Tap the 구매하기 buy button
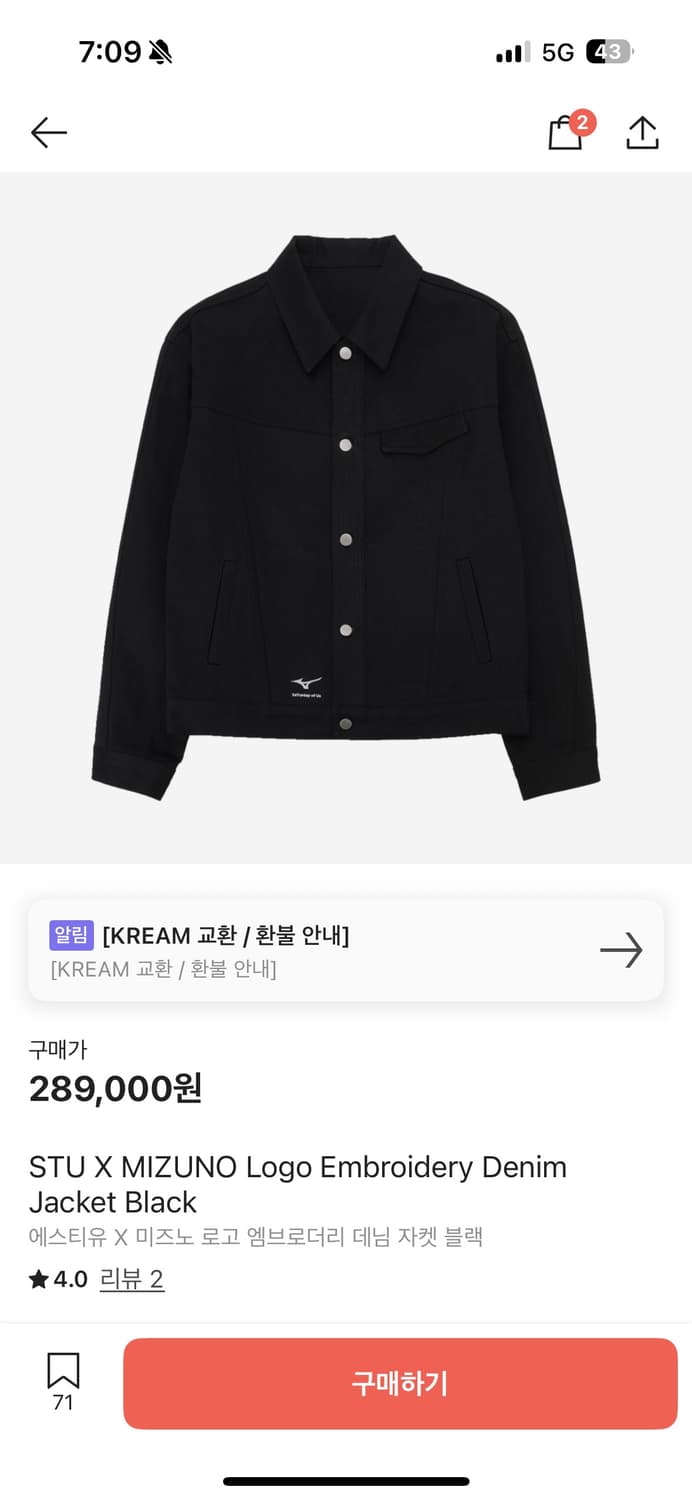The image size is (692, 1500). point(400,1383)
